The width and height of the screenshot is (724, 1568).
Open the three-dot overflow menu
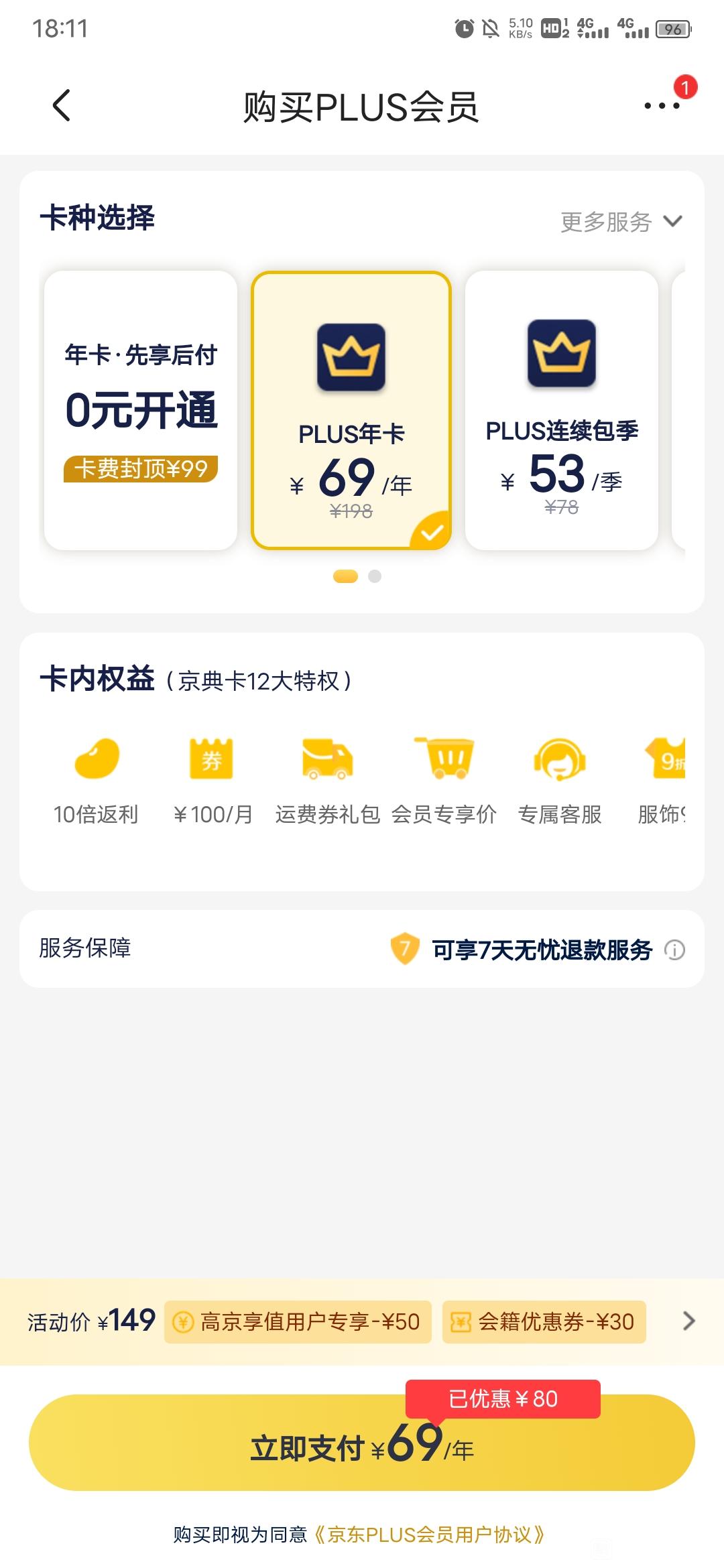pos(662,106)
